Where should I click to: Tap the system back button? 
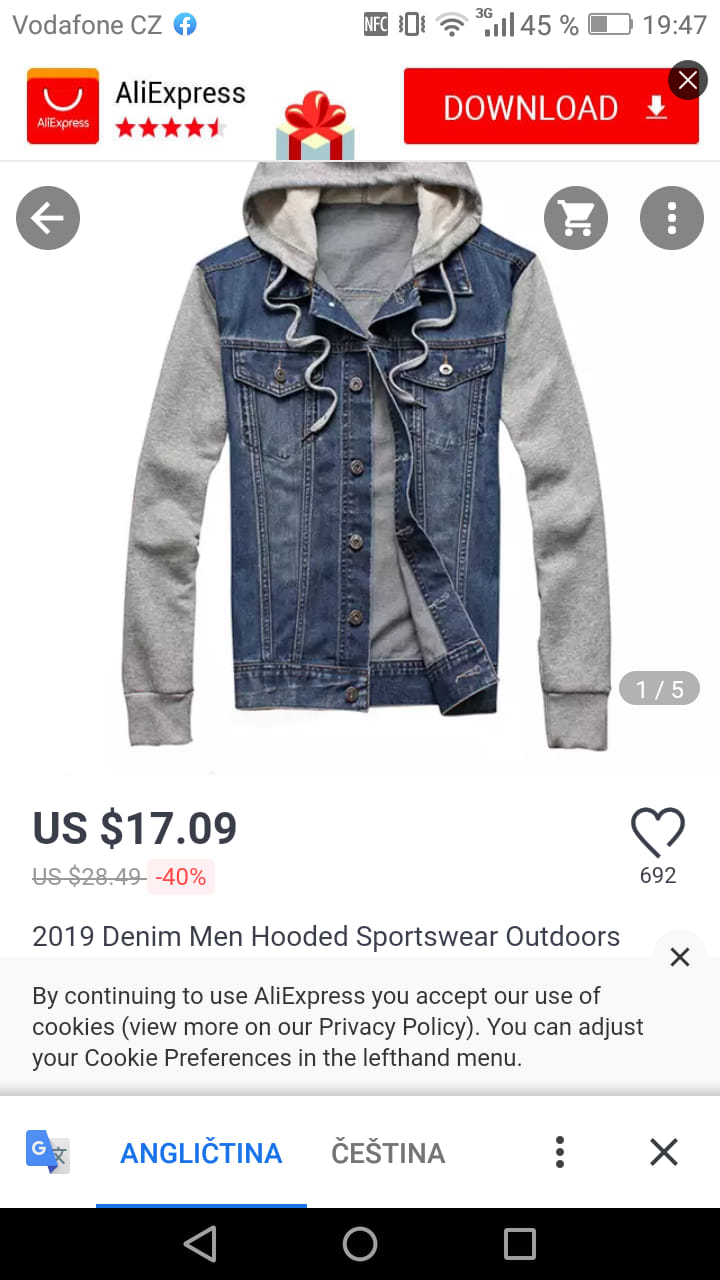coord(200,1244)
